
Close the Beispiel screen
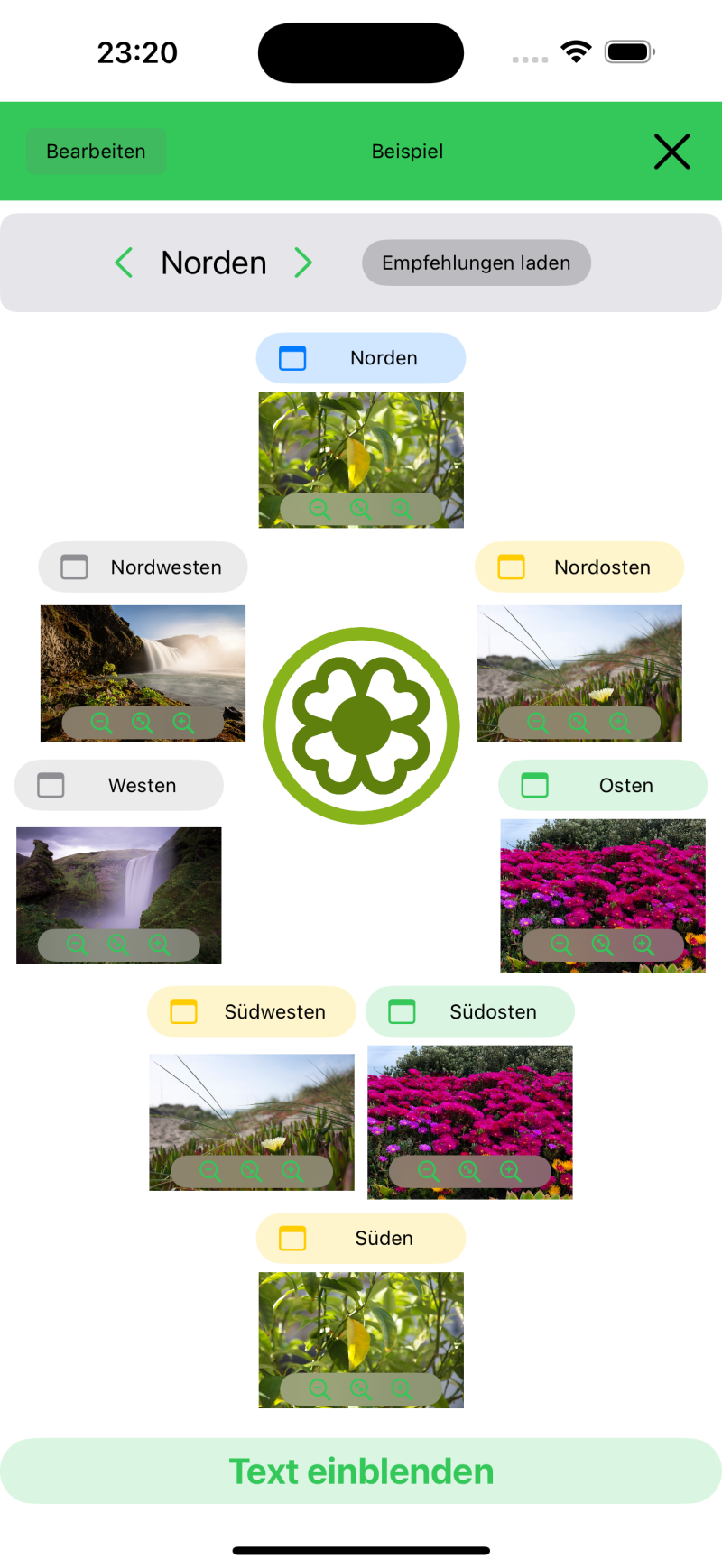click(671, 152)
